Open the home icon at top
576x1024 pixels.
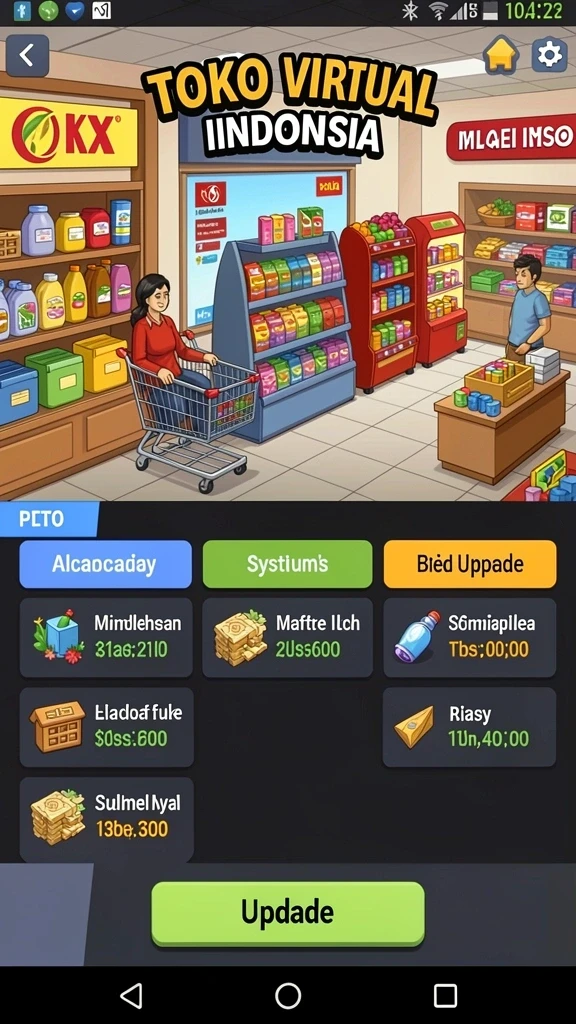tap(501, 55)
